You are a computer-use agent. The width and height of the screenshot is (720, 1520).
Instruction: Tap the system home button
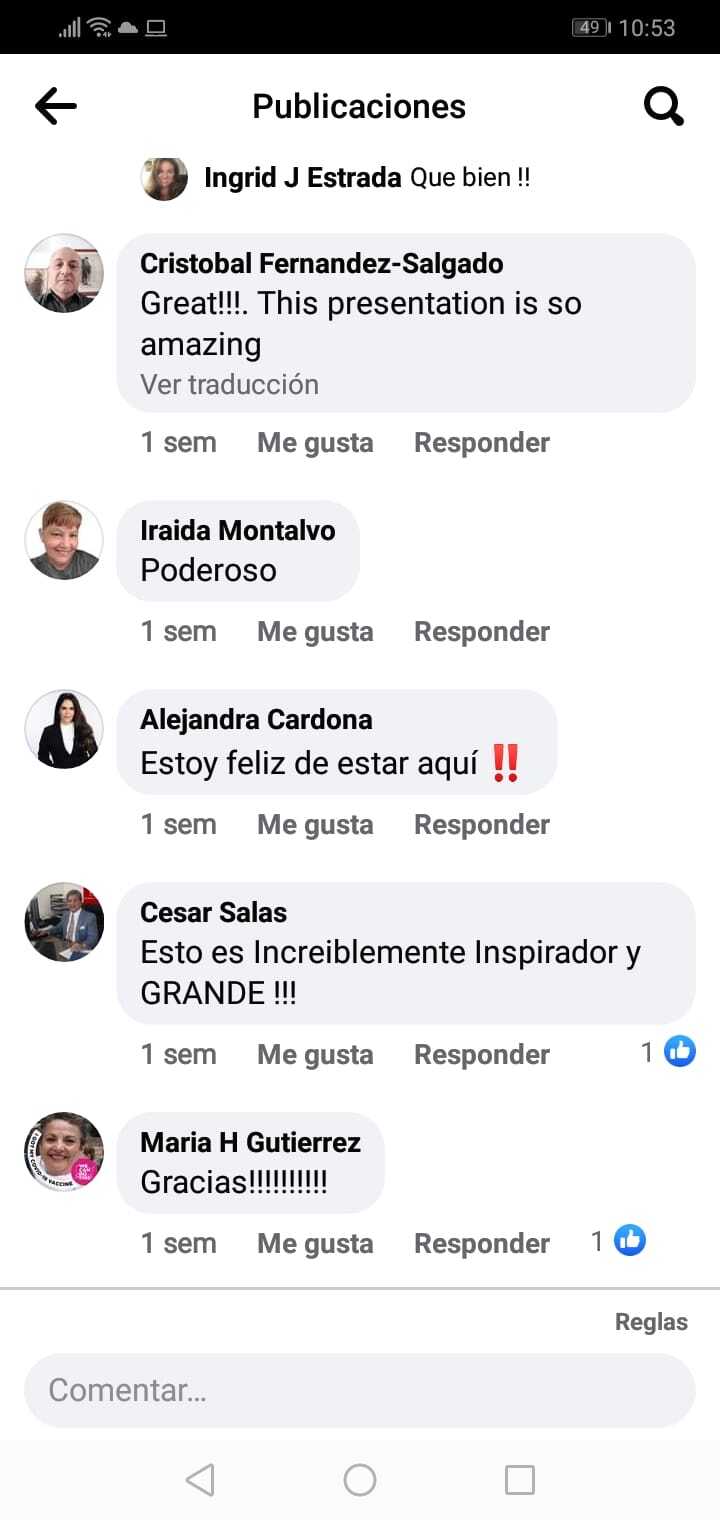360,1480
